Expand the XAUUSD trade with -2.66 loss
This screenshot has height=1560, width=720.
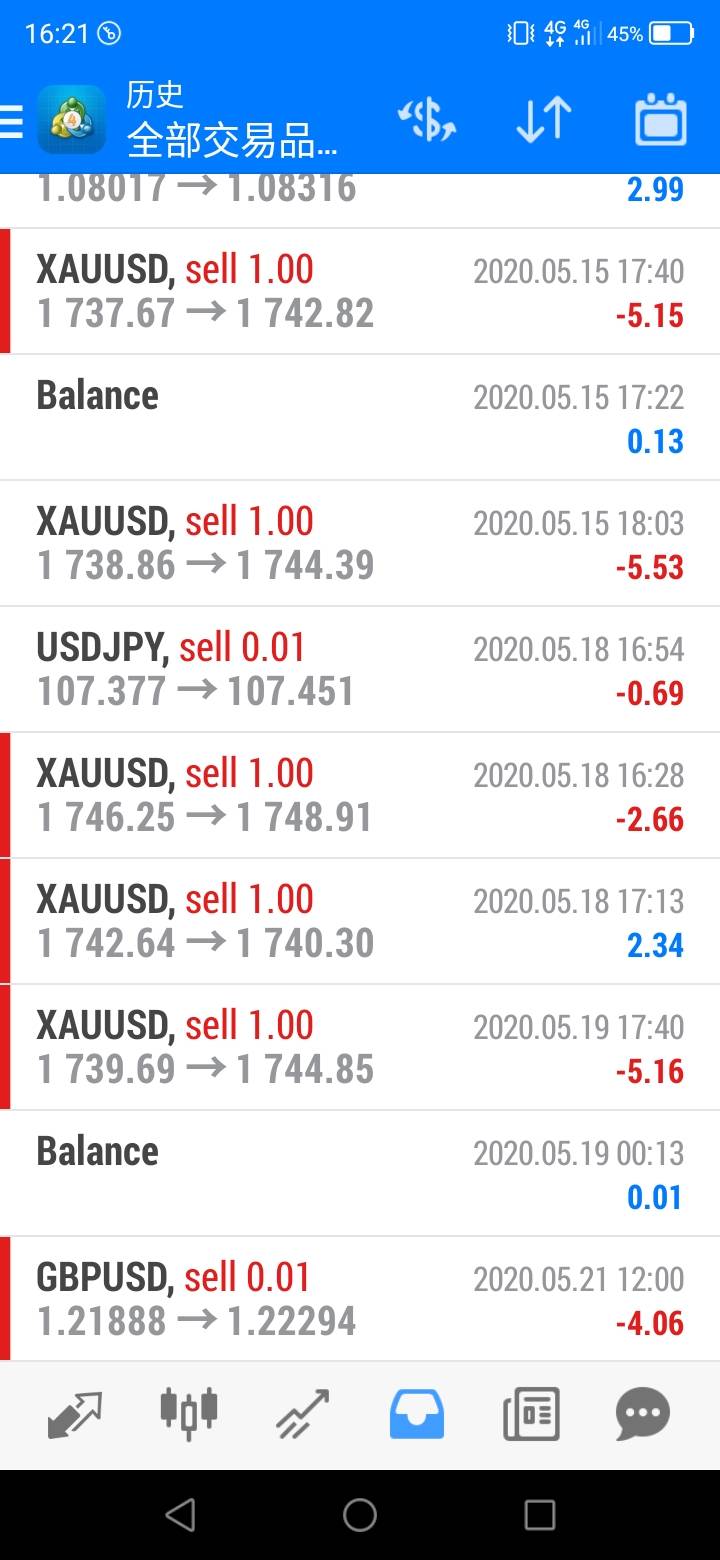360,795
